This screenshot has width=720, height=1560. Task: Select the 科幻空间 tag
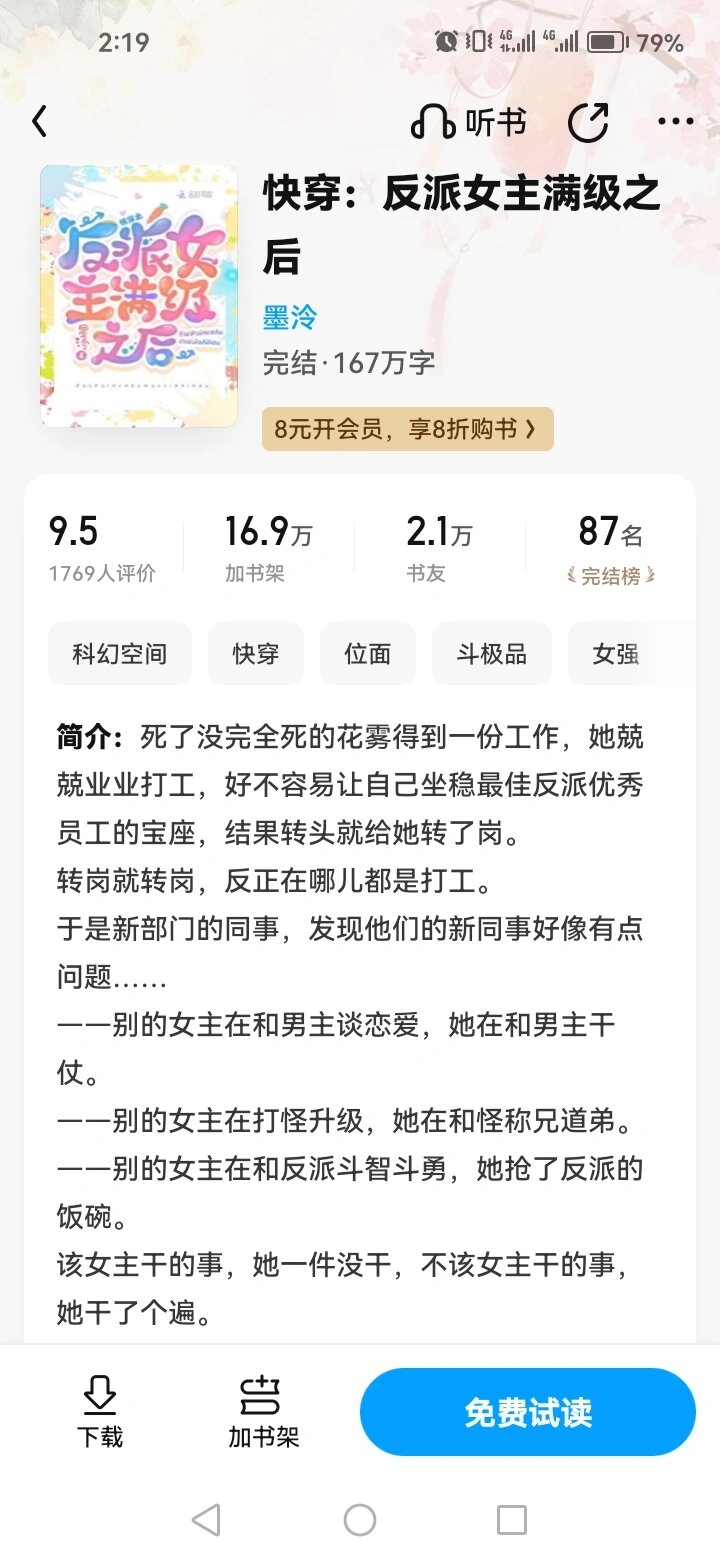point(120,654)
